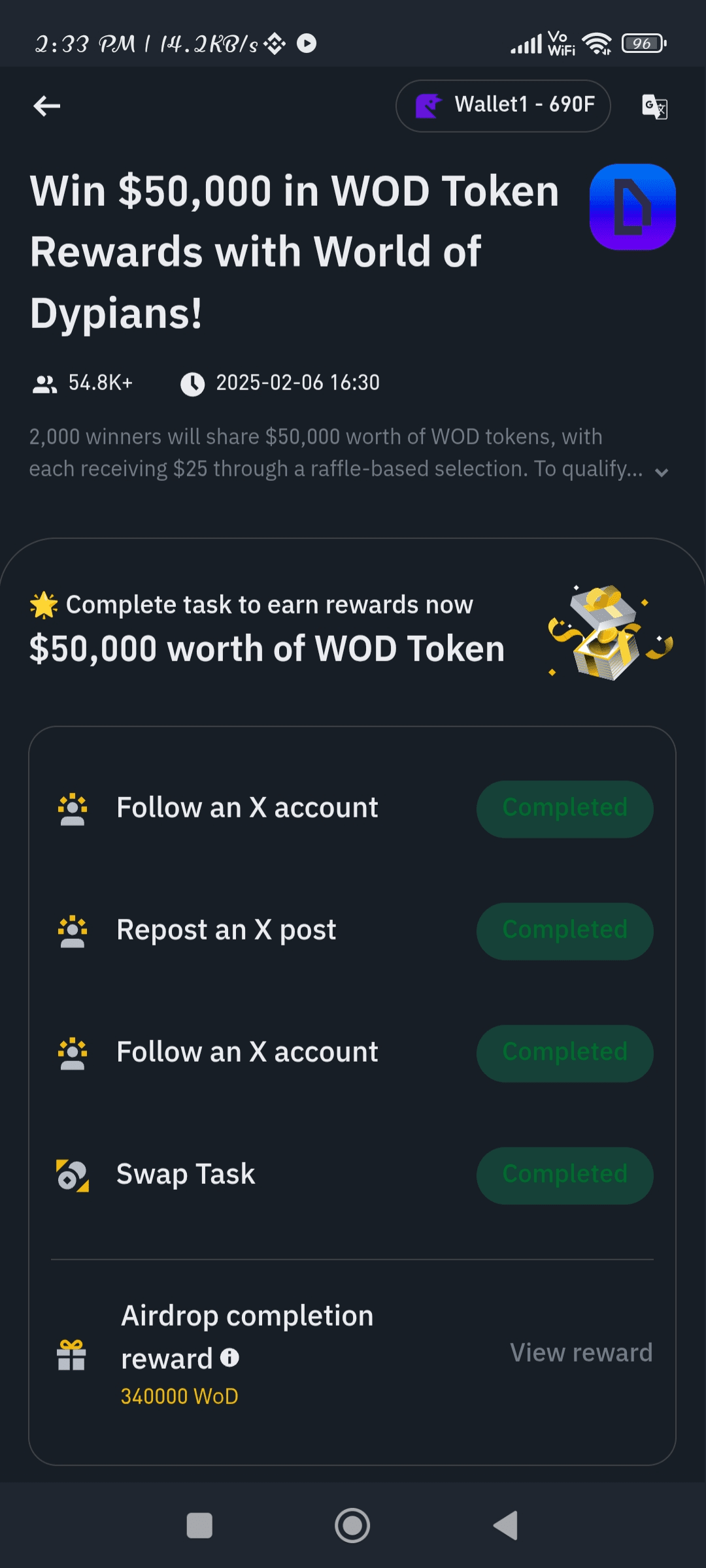
Task: Tap the translate icon
Action: click(654, 106)
